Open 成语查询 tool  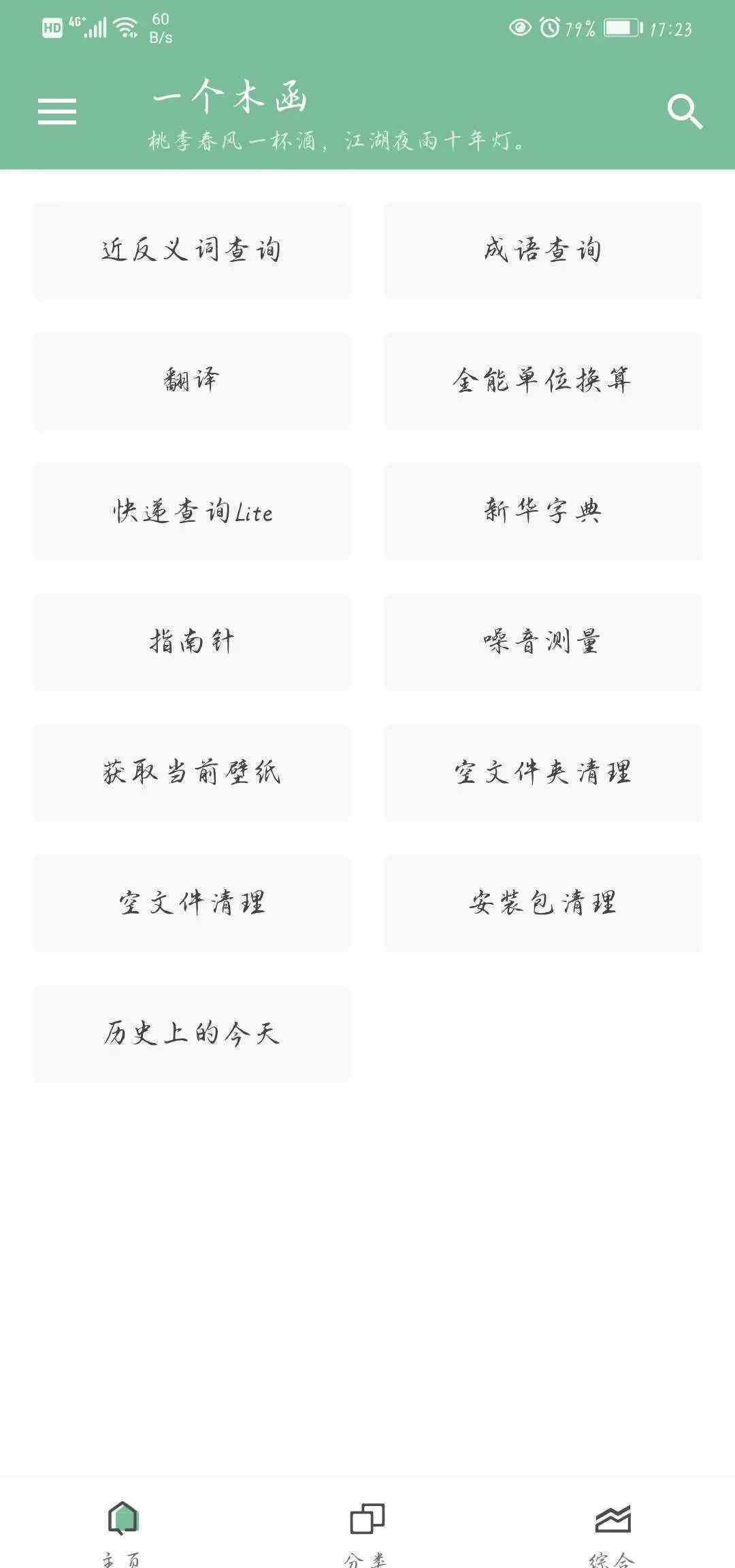tap(542, 250)
